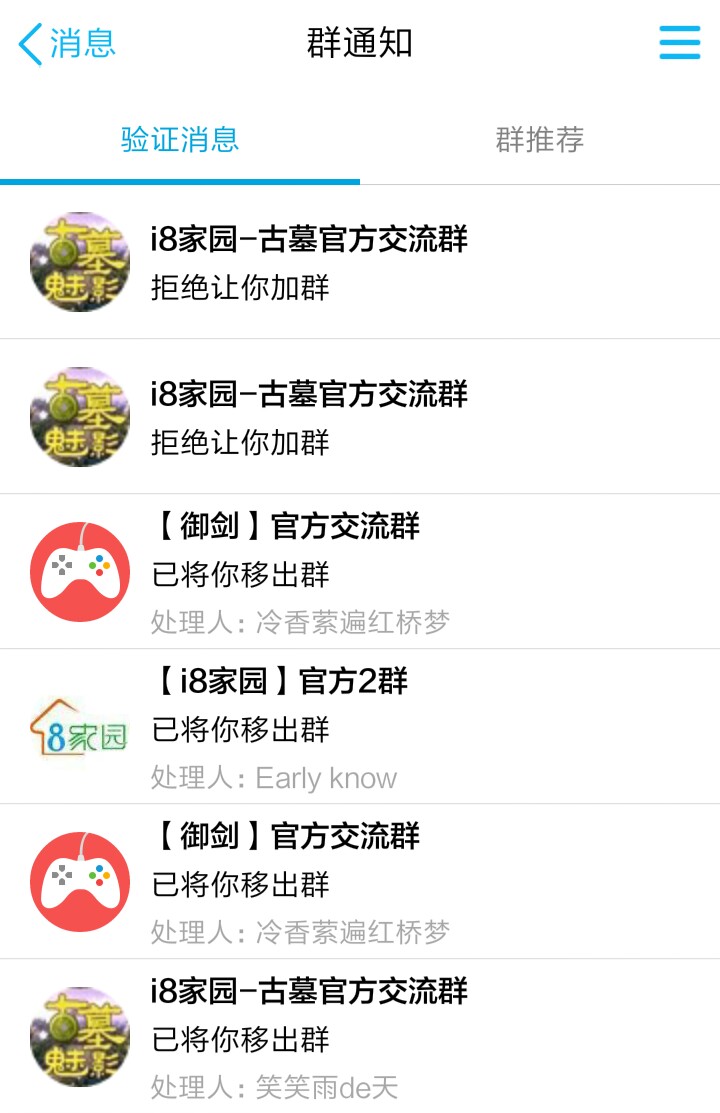Go back to 消息
The image size is (720, 1113).
(68, 44)
